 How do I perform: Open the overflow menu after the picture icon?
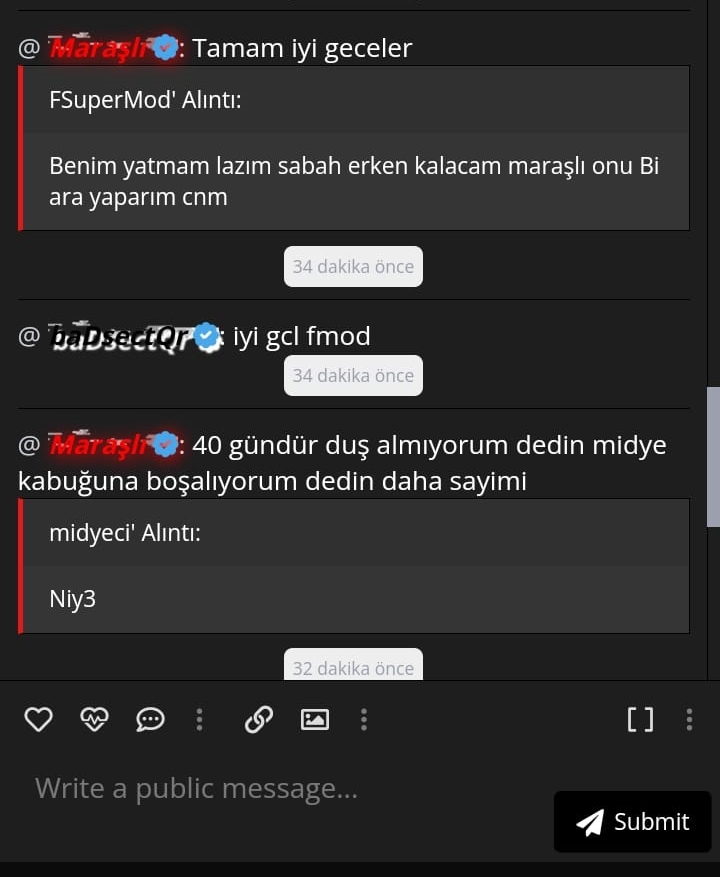[364, 719]
